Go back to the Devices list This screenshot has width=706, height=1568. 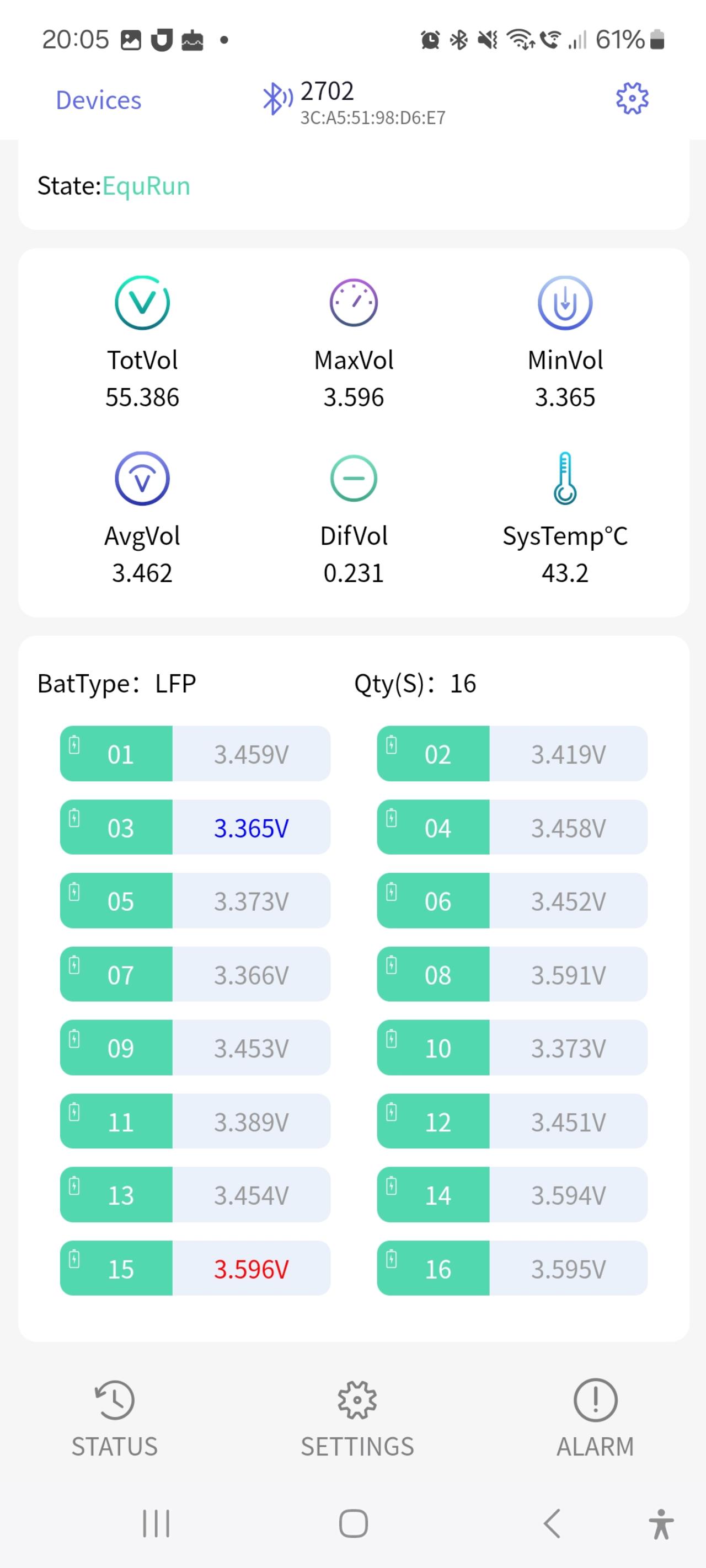[x=99, y=100]
